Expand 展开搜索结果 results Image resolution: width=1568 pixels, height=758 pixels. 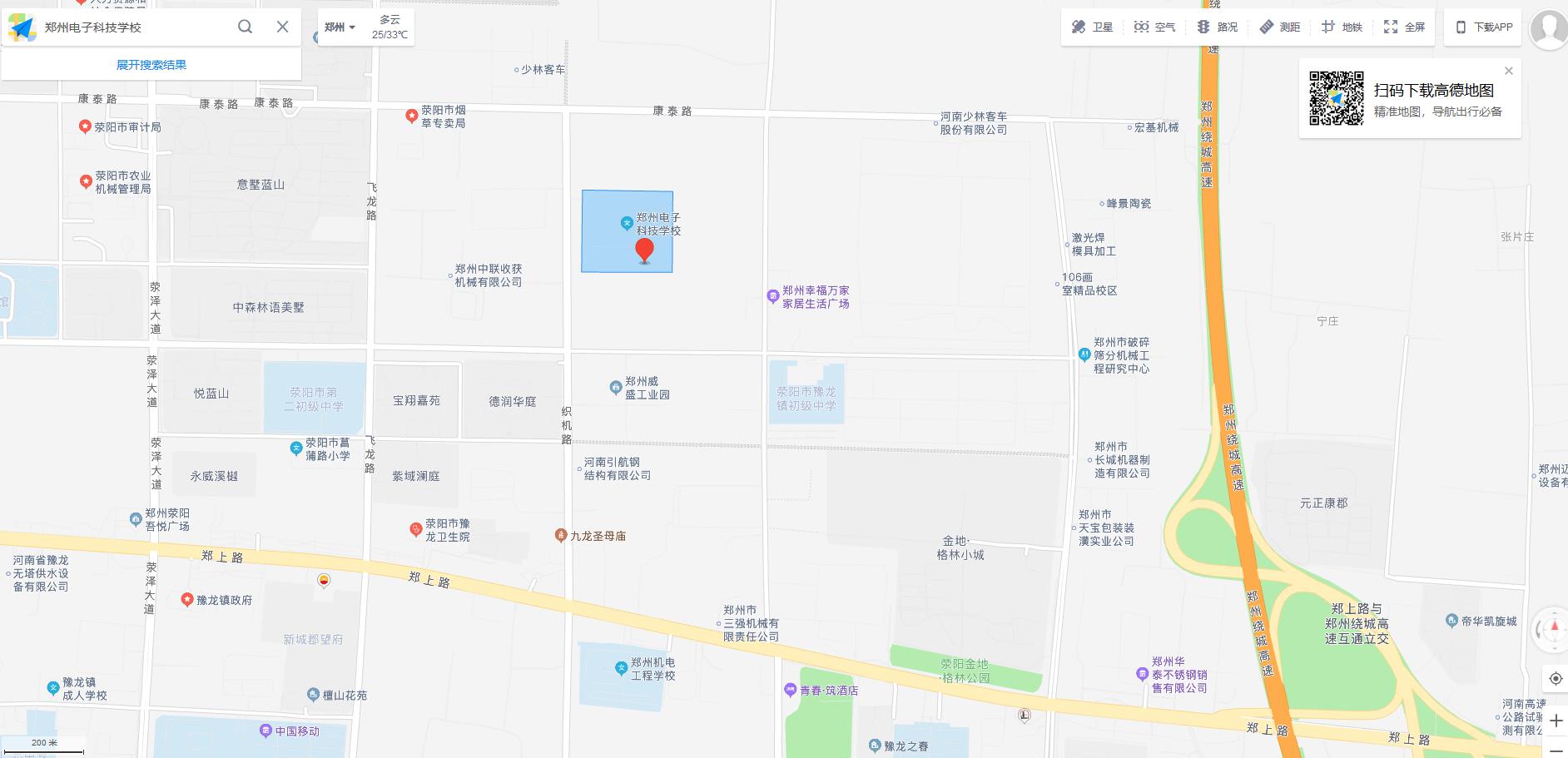[151, 65]
